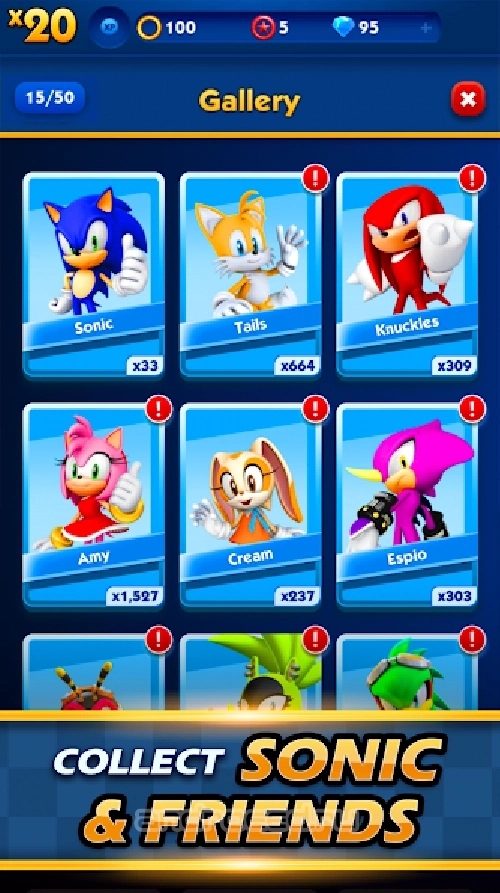The width and height of the screenshot is (500, 893).
Task: View the Knuckles card
Action: pos(407,275)
